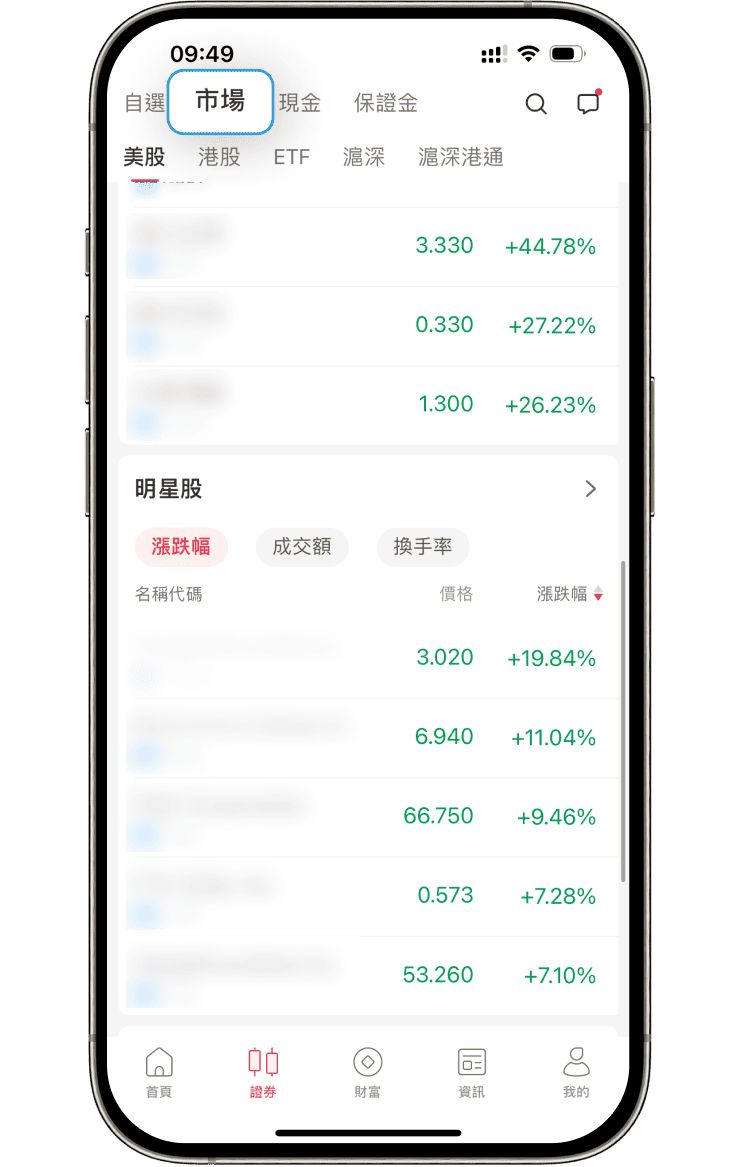Viewport: 738px width, 1167px height.
Task: Open the stock up +44.78%
Action: [368, 247]
